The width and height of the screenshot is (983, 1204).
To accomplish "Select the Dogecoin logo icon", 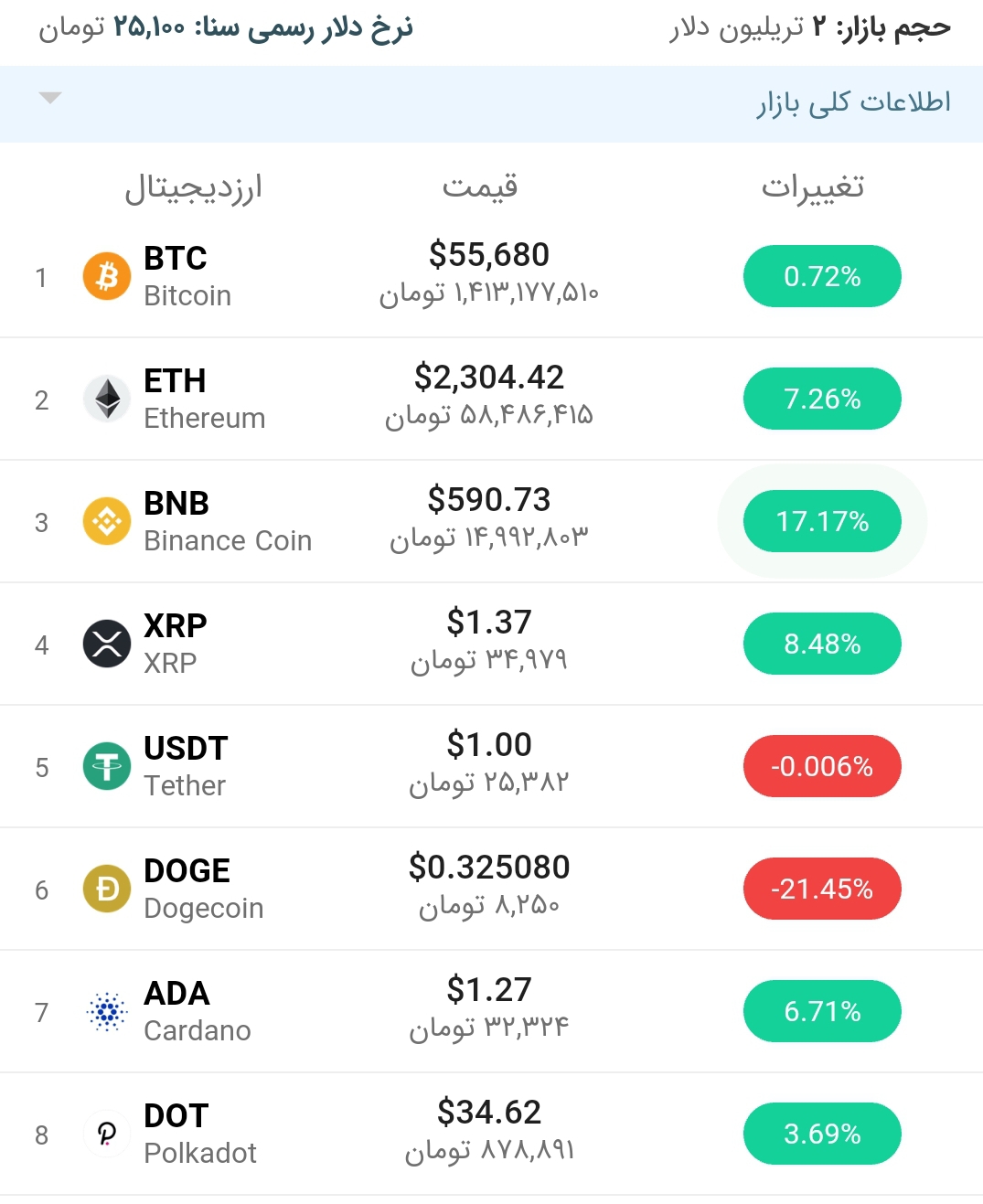I will point(106,888).
